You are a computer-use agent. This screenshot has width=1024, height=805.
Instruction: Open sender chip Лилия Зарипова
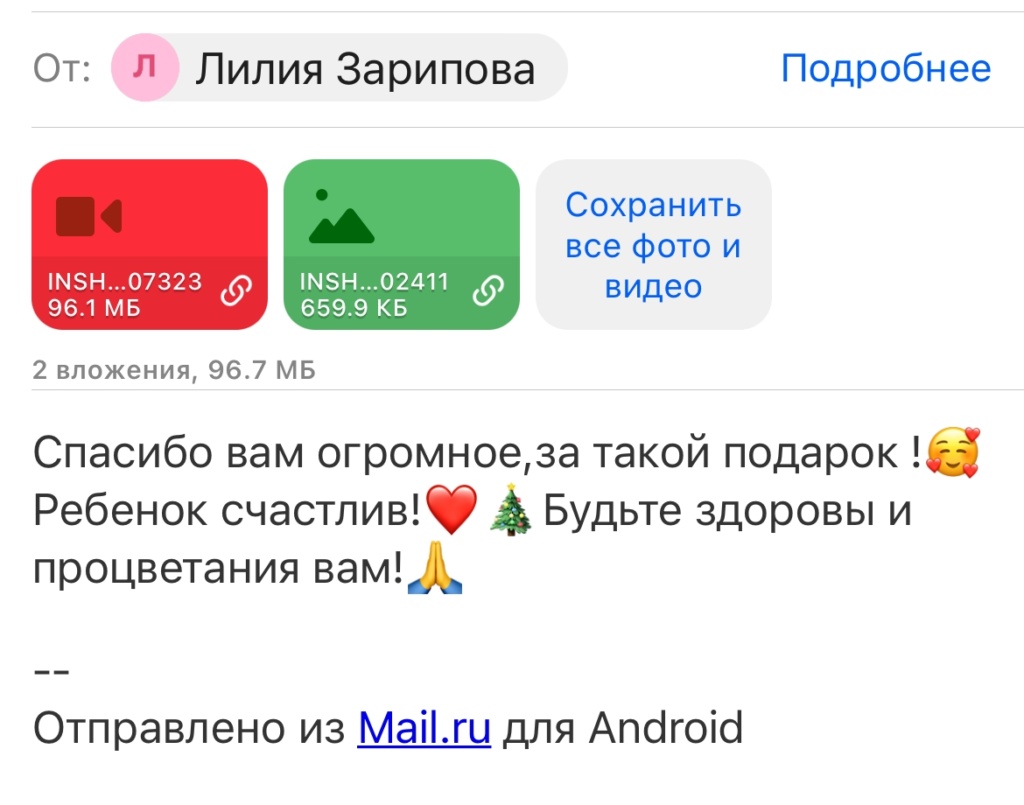point(339,68)
